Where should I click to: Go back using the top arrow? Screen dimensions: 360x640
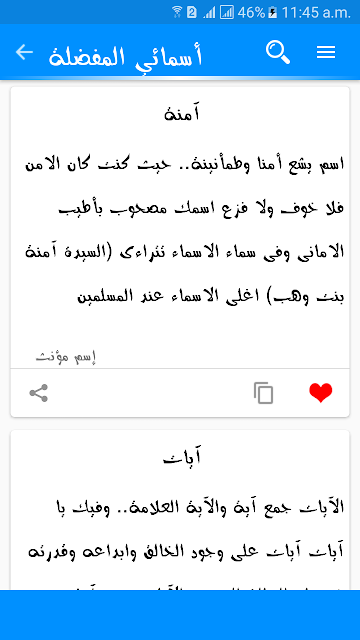point(24,52)
